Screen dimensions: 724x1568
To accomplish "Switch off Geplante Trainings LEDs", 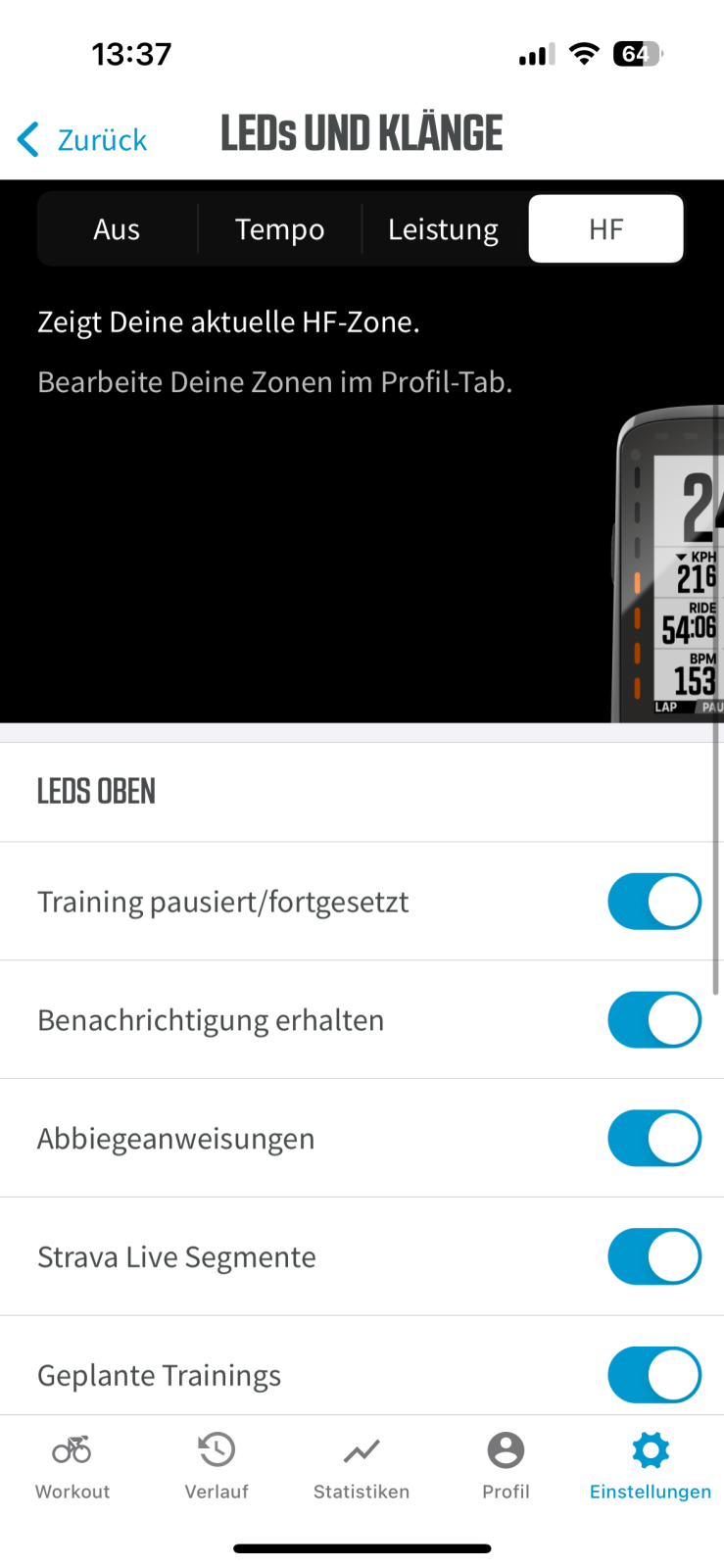I will (653, 1376).
